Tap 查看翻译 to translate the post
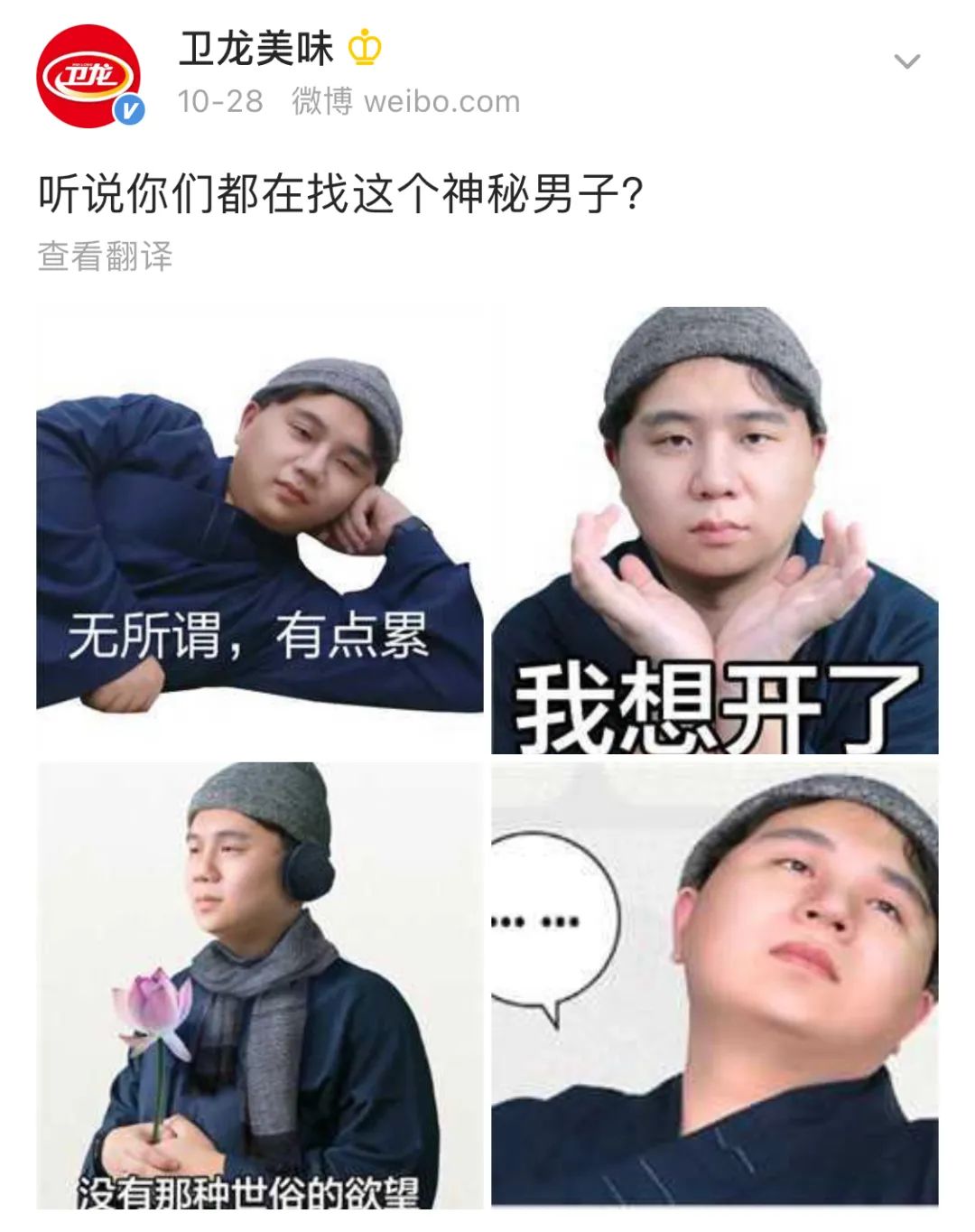The width and height of the screenshot is (975, 1232). tap(105, 257)
